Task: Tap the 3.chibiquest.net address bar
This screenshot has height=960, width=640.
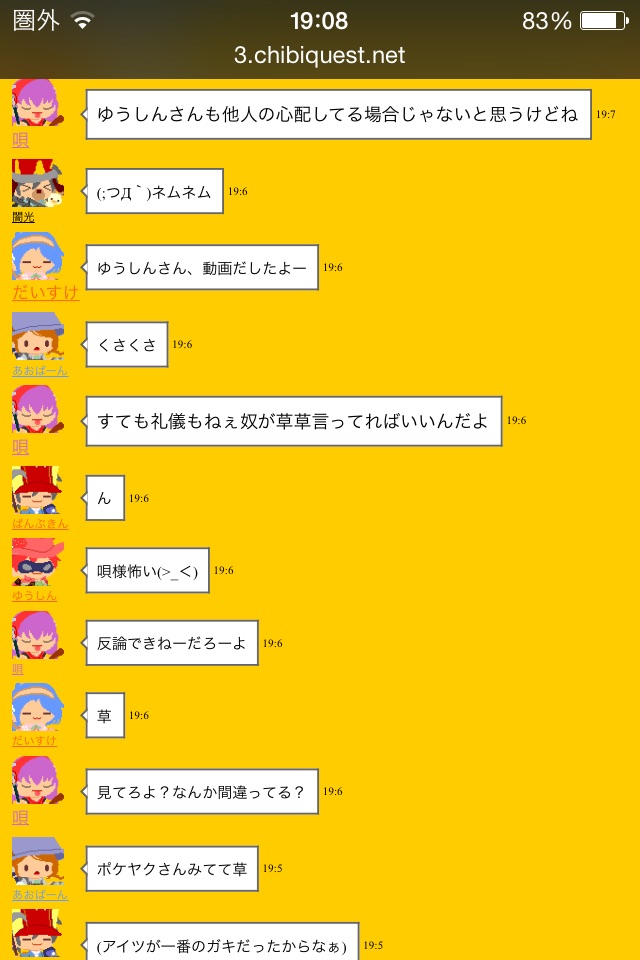Action: [x=320, y=56]
